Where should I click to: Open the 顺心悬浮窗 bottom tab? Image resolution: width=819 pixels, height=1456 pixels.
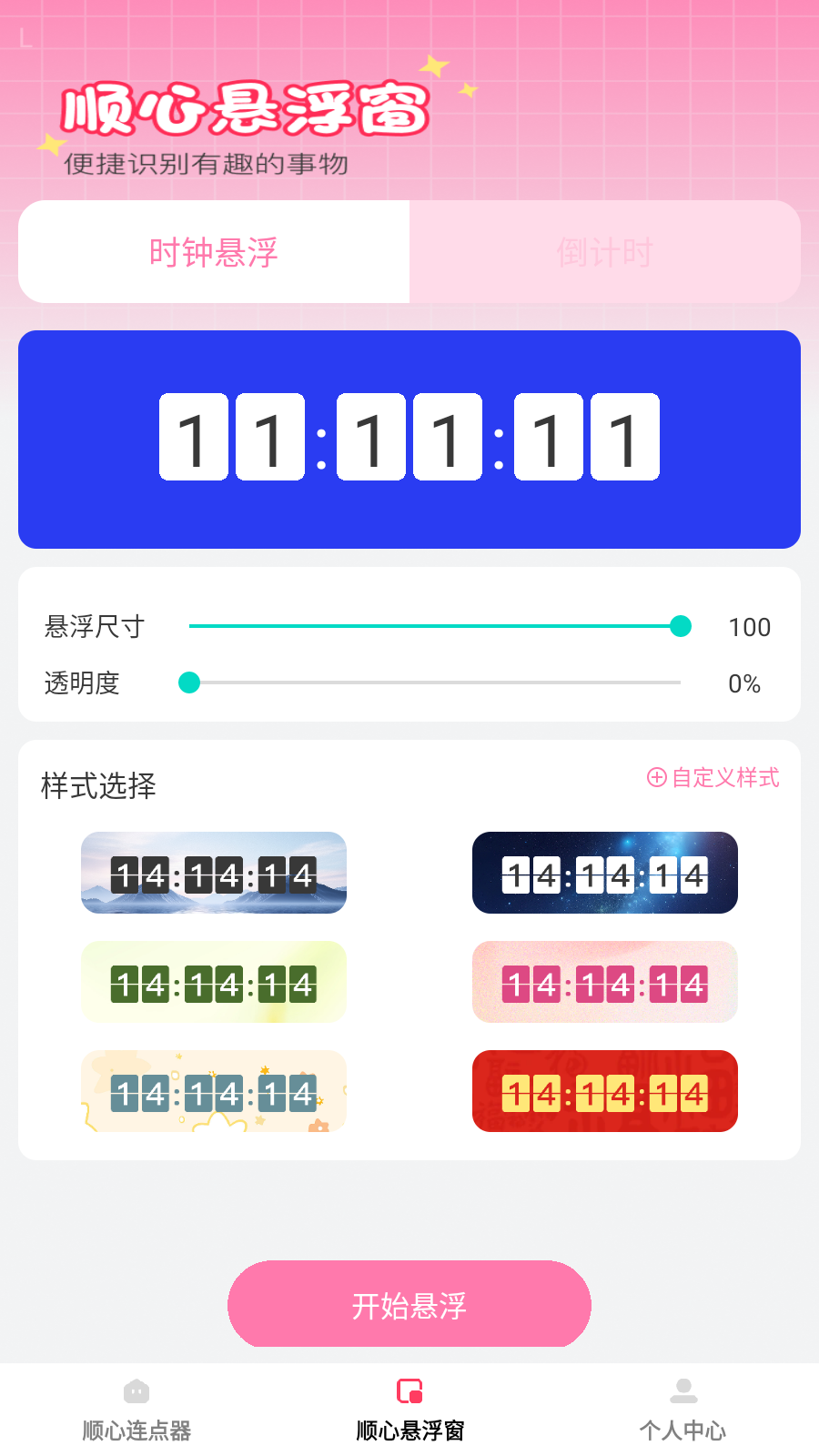coord(409,1410)
